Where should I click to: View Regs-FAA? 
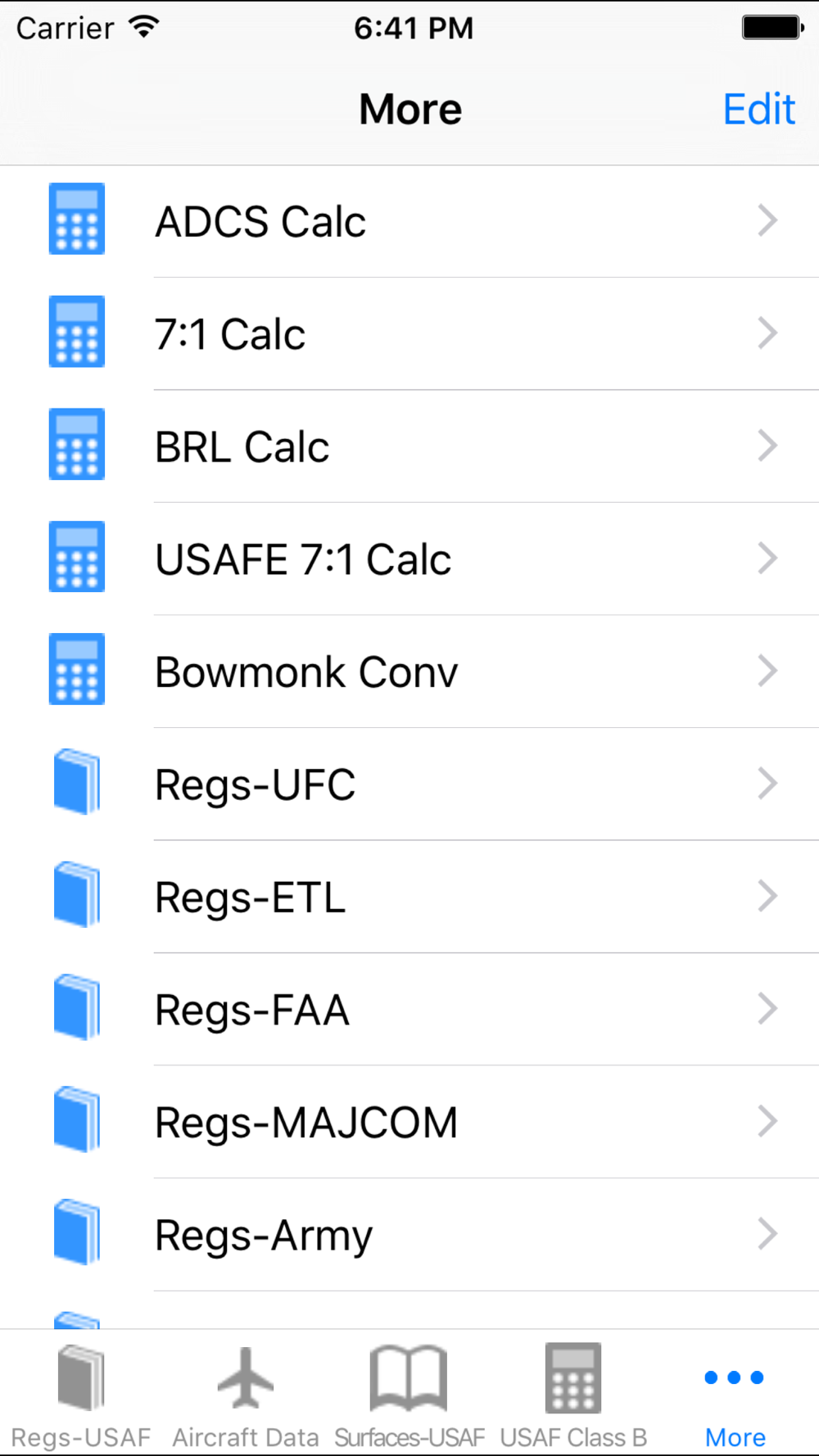409,1010
